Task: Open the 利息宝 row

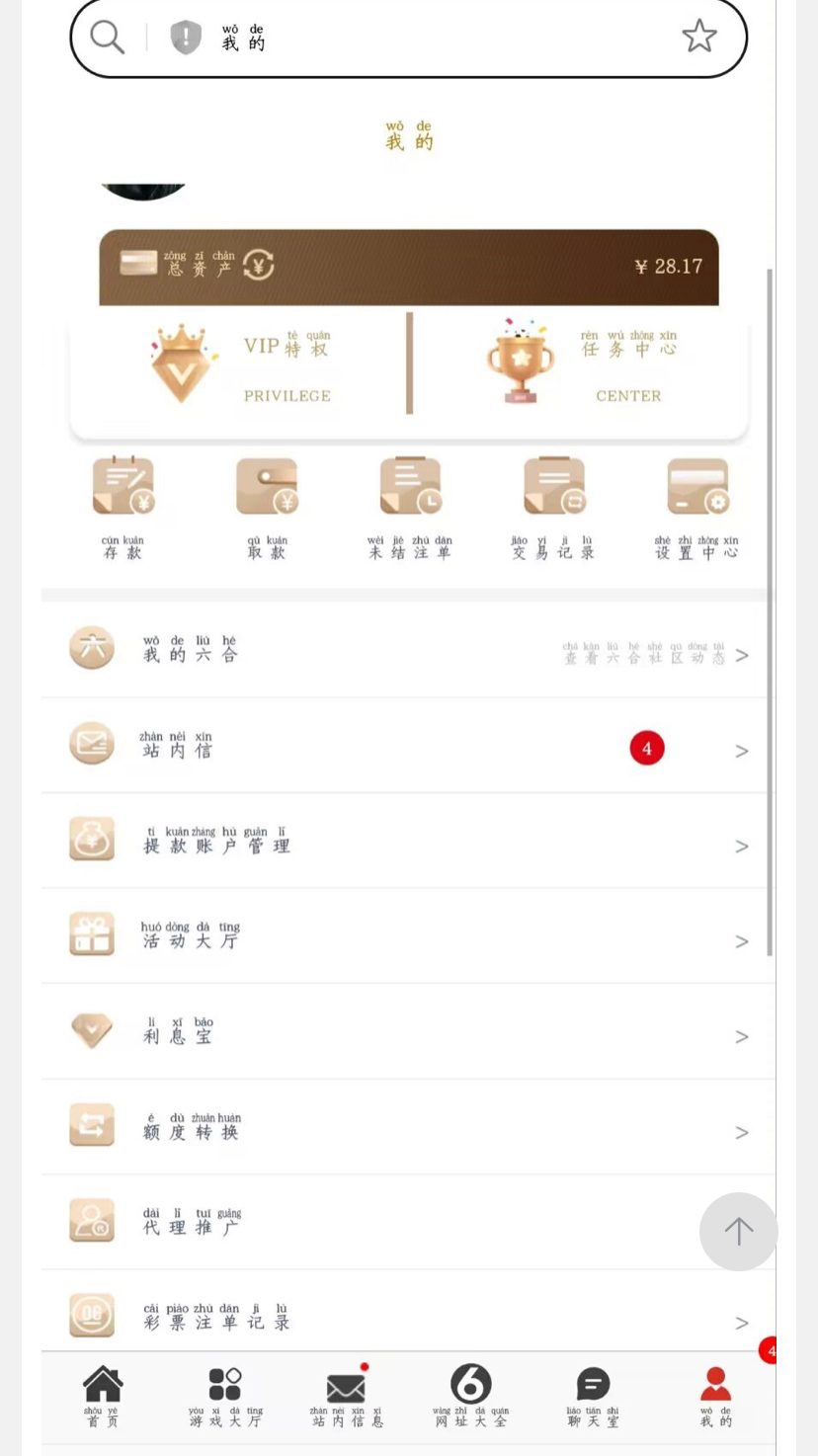Action: 407,1031
